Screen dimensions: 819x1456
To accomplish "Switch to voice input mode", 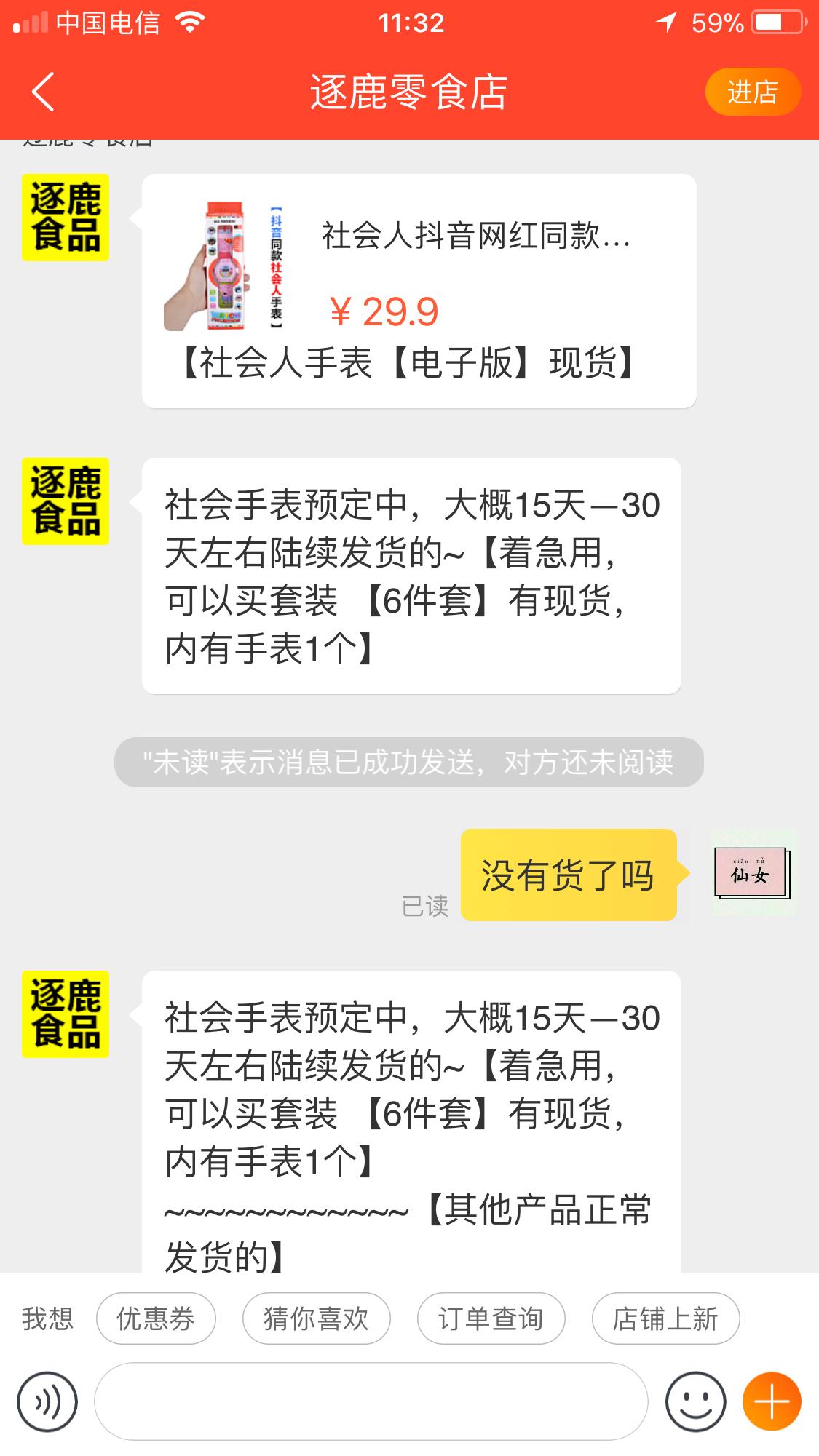I will (x=47, y=1401).
